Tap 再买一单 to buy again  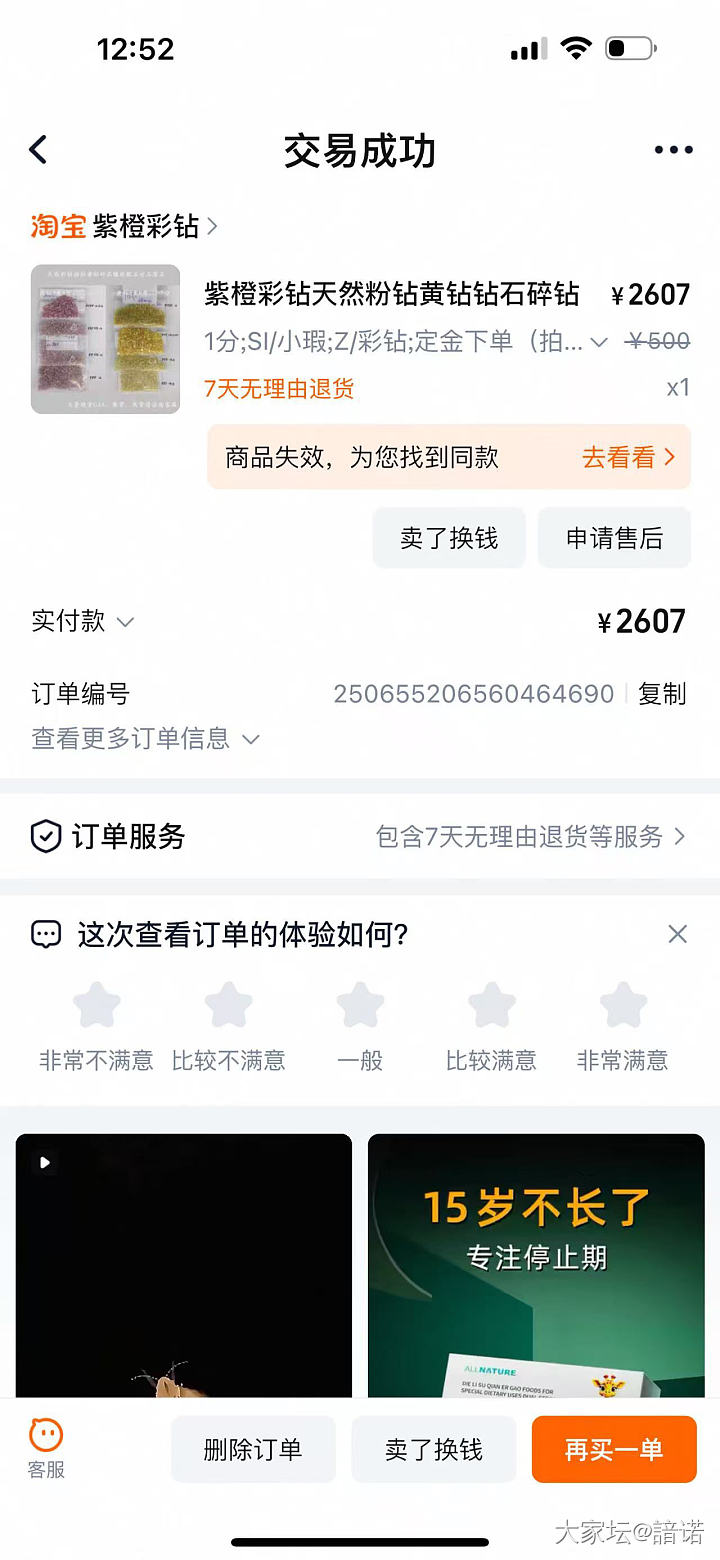tap(614, 1449)
